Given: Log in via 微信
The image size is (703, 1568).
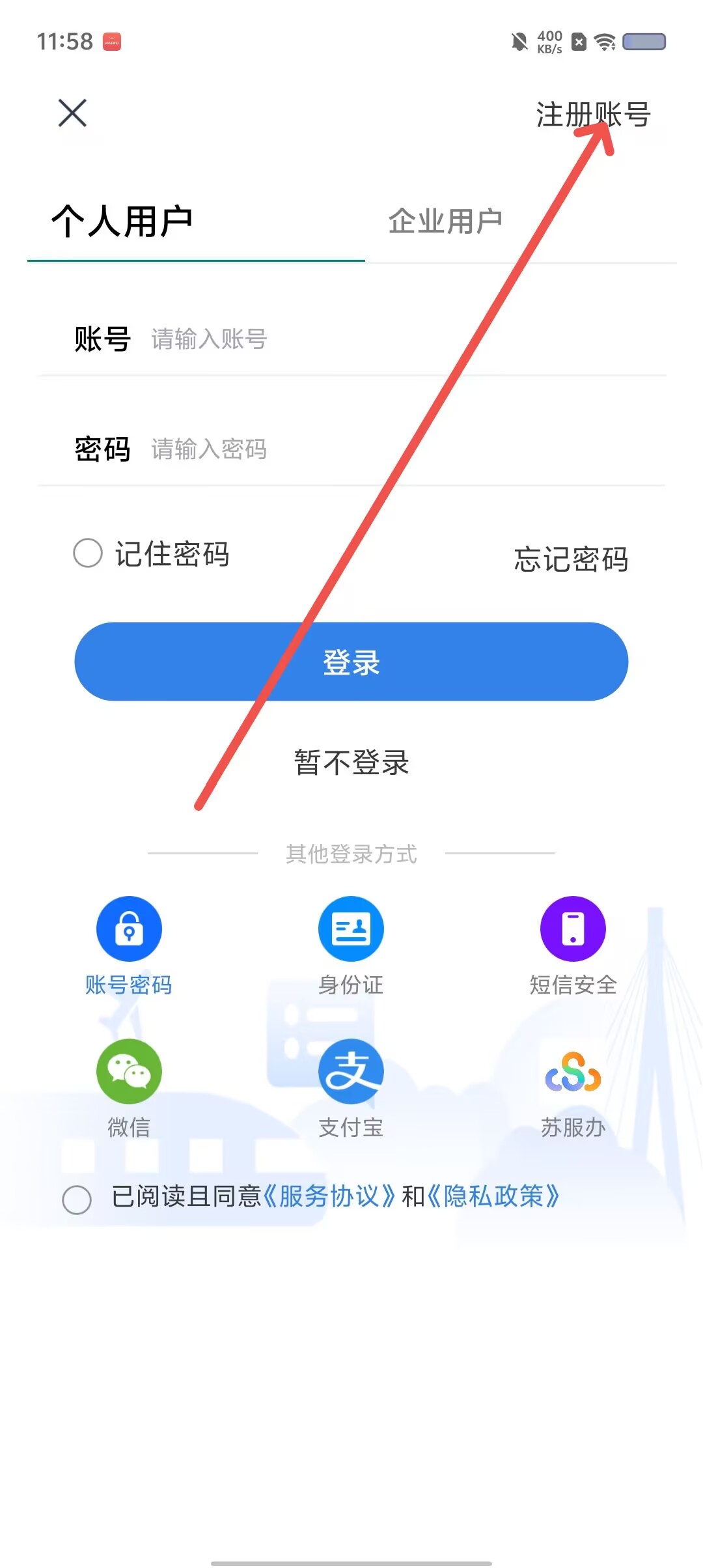Looking at the screenshot, I should click(x=129, y=1089).
